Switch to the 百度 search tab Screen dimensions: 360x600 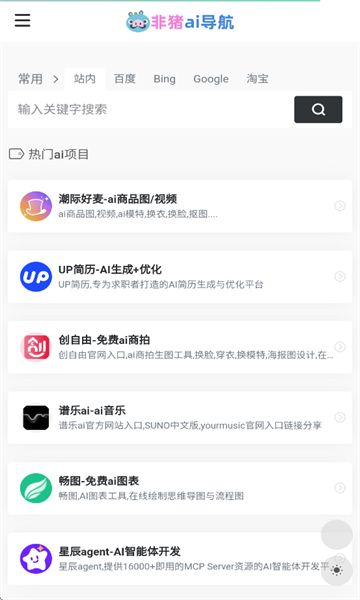coord(125,79)
